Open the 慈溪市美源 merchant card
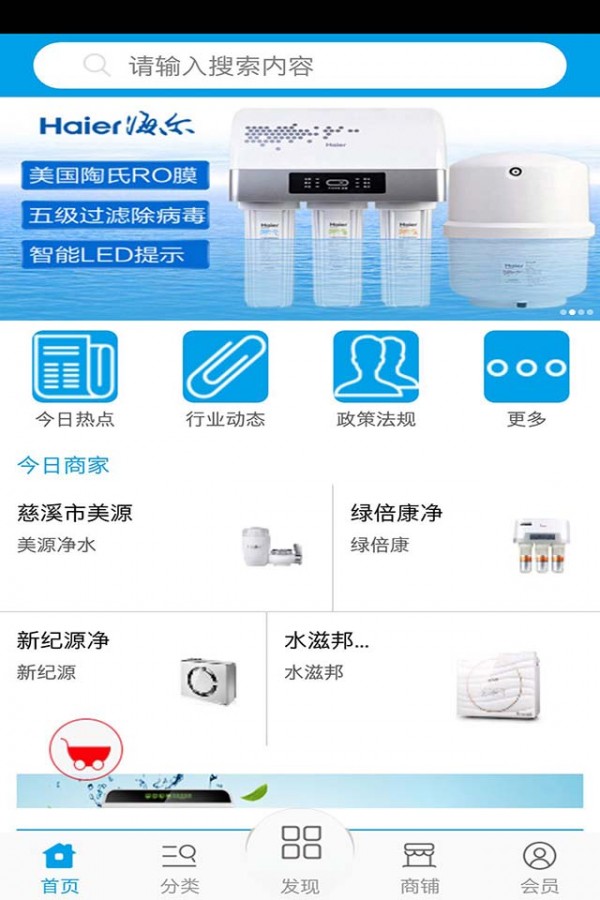Viewport: 600px width, 900px height. 165,546
